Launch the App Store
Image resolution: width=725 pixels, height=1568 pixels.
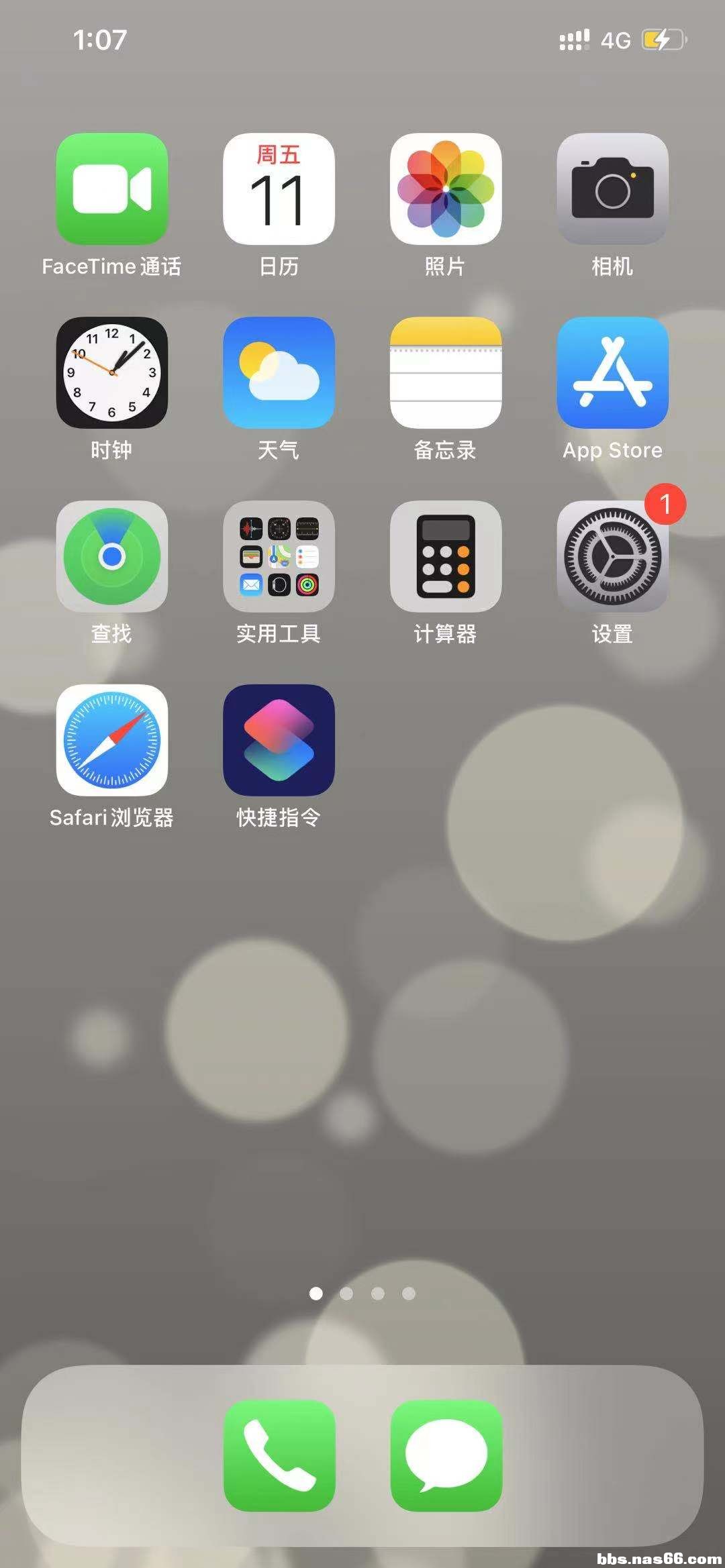pos(612,372)
